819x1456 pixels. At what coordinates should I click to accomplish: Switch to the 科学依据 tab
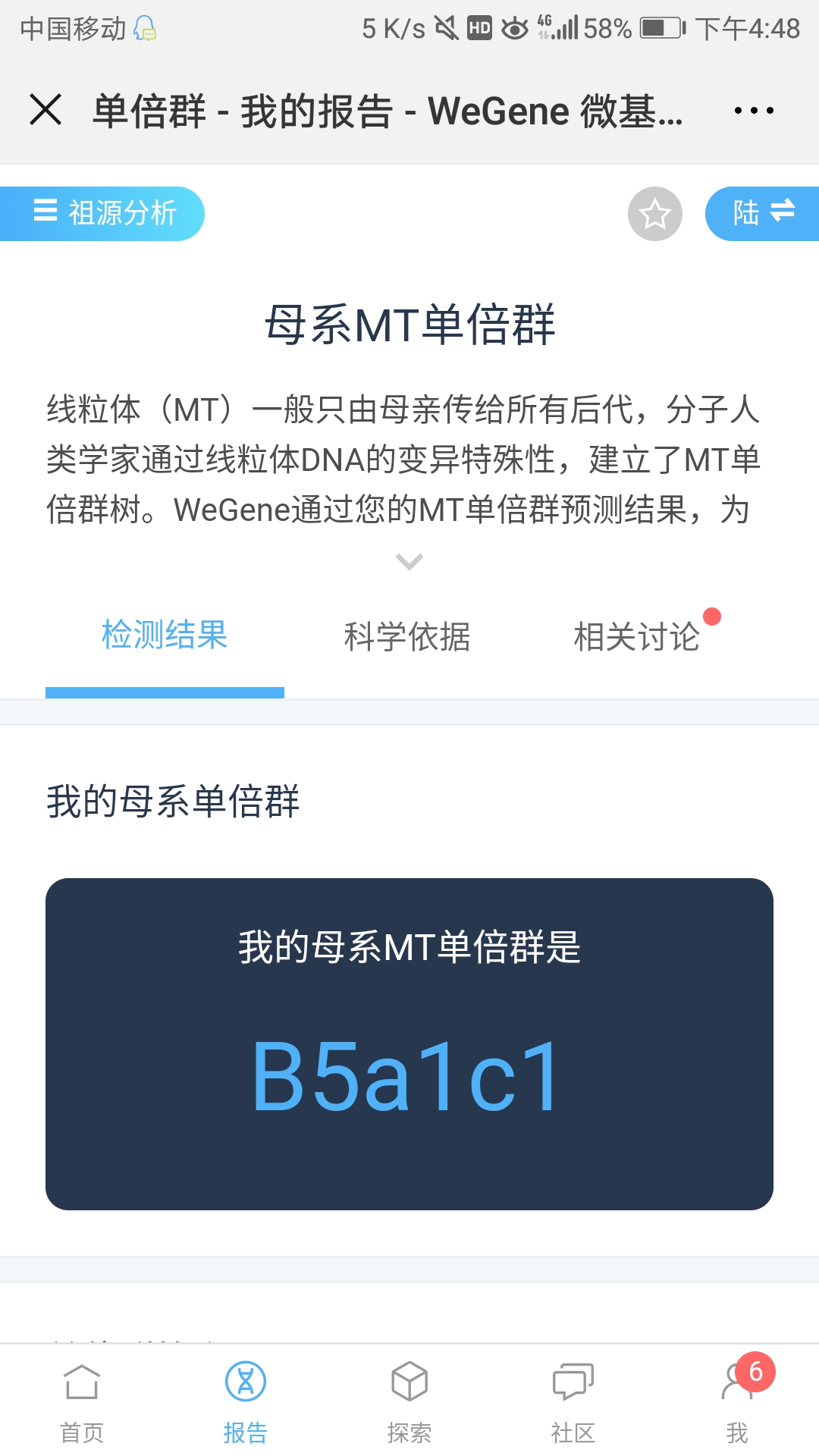click(x=407, y=636)
